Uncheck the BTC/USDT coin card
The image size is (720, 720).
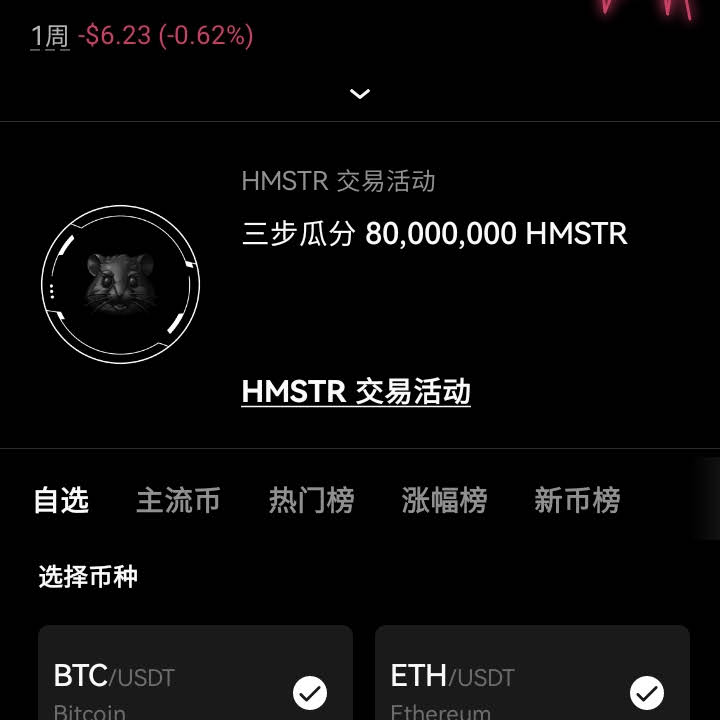(310, 692)
